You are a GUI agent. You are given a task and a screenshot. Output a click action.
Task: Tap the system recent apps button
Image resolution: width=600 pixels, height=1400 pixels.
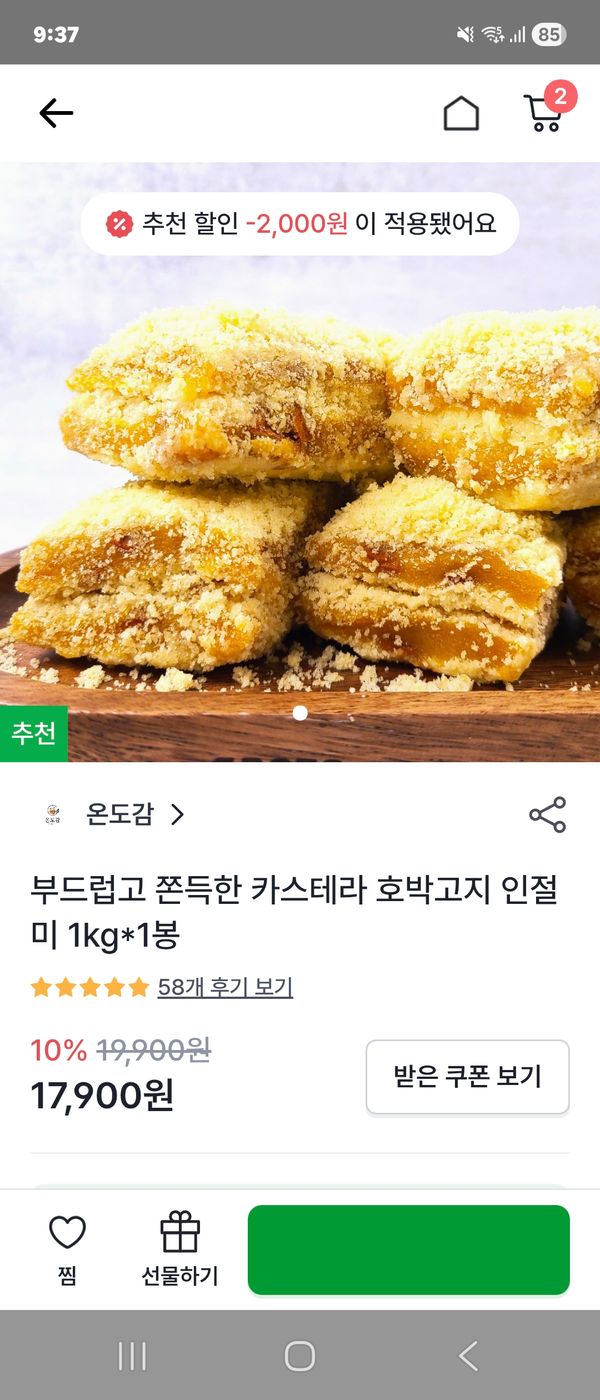[x=132, y=1356]
